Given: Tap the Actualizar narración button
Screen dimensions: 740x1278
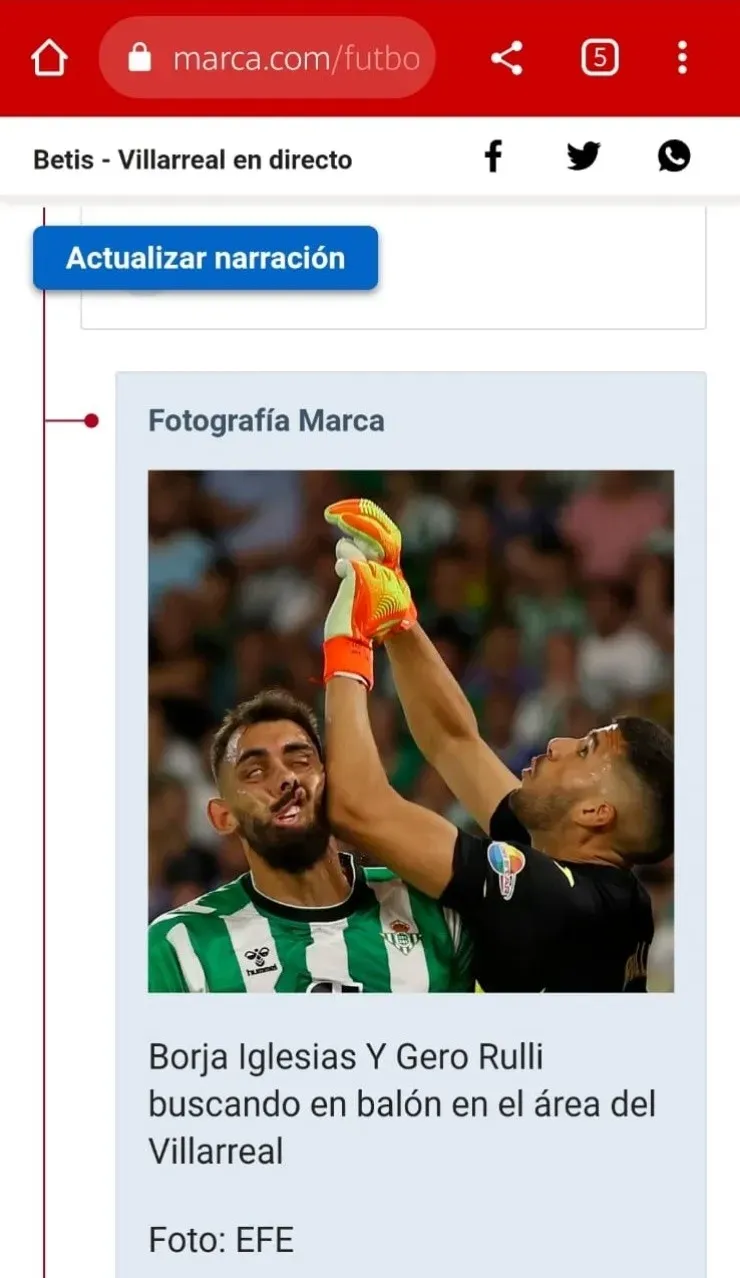Looking at the screenshot, I should coord(205,258).
